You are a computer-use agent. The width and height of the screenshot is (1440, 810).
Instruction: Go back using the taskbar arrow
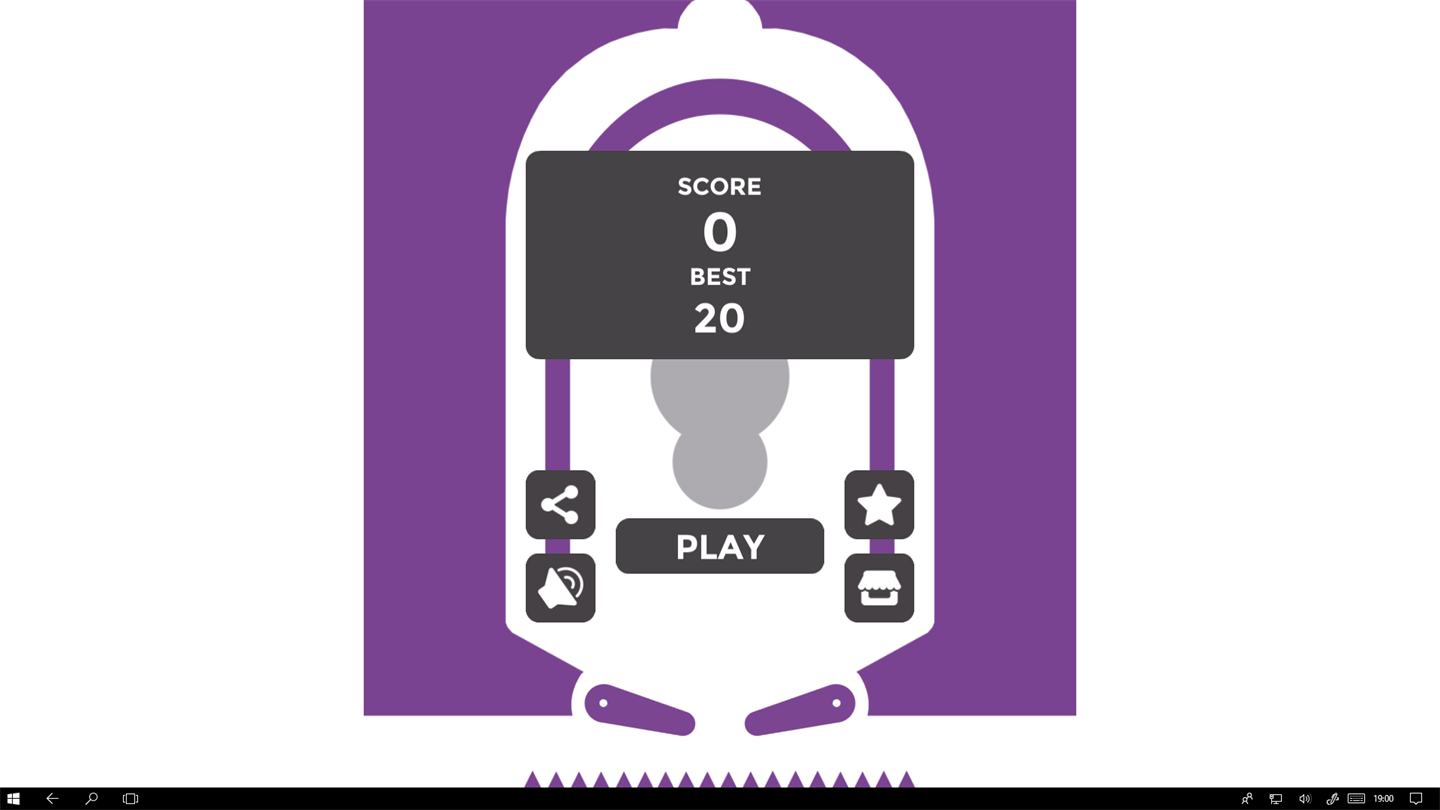(x=52, y=798)
